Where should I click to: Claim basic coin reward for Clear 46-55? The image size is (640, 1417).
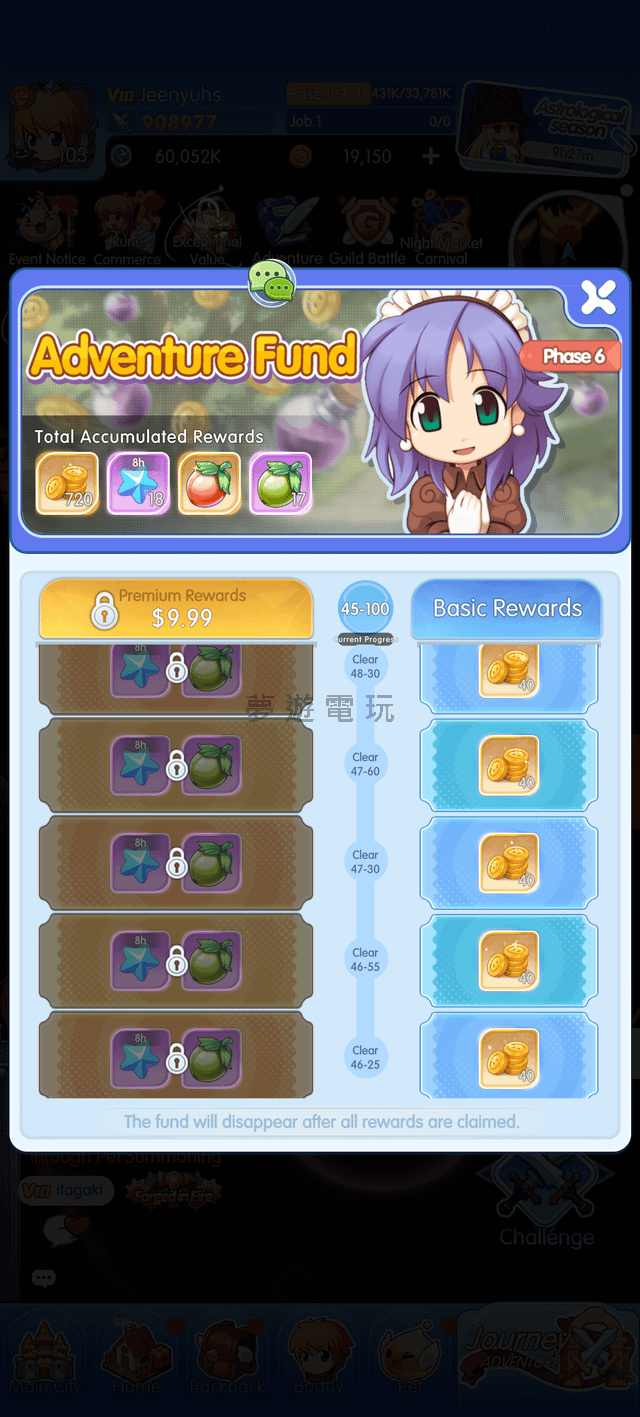509,960
